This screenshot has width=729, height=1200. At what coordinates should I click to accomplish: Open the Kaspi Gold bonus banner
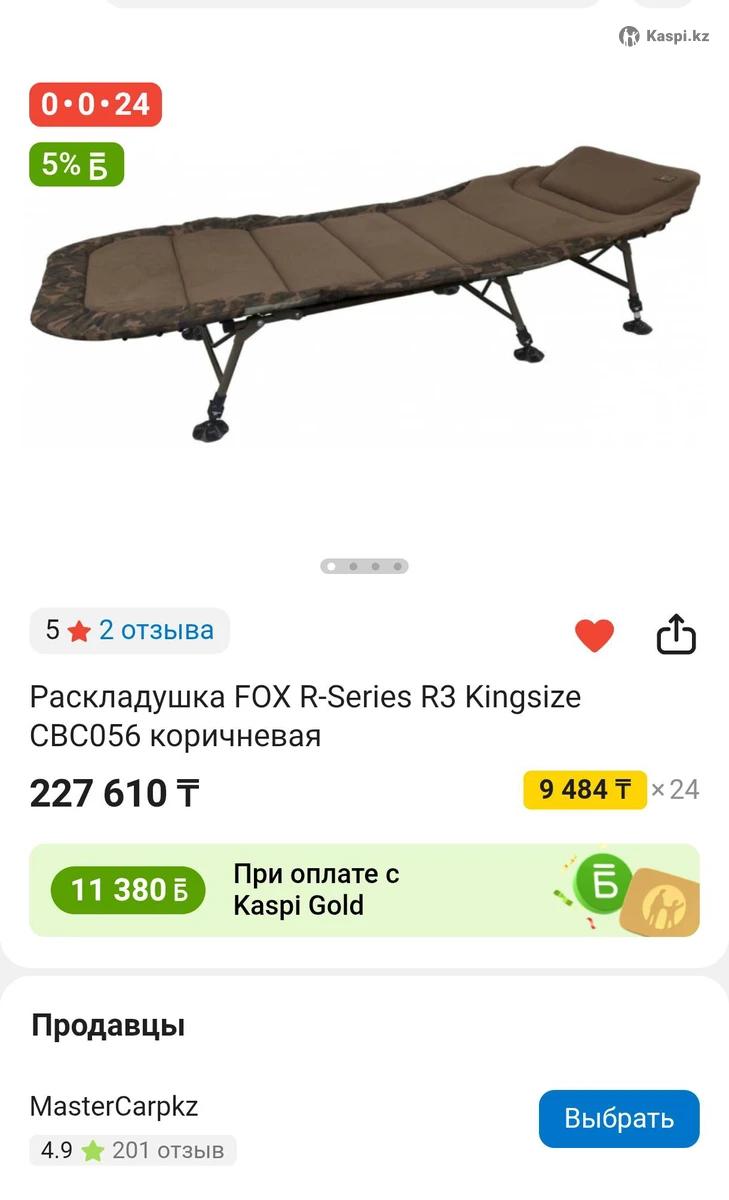[x=364, y=890]
